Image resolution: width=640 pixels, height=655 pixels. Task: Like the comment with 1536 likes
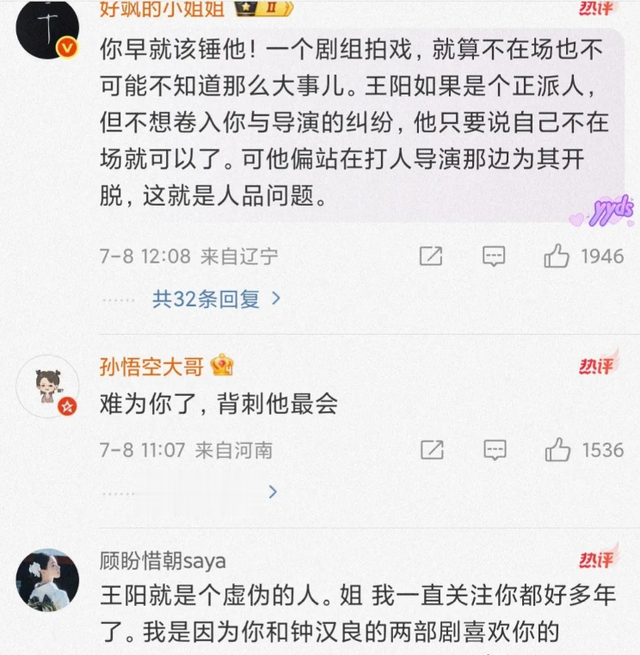[557, 449]
